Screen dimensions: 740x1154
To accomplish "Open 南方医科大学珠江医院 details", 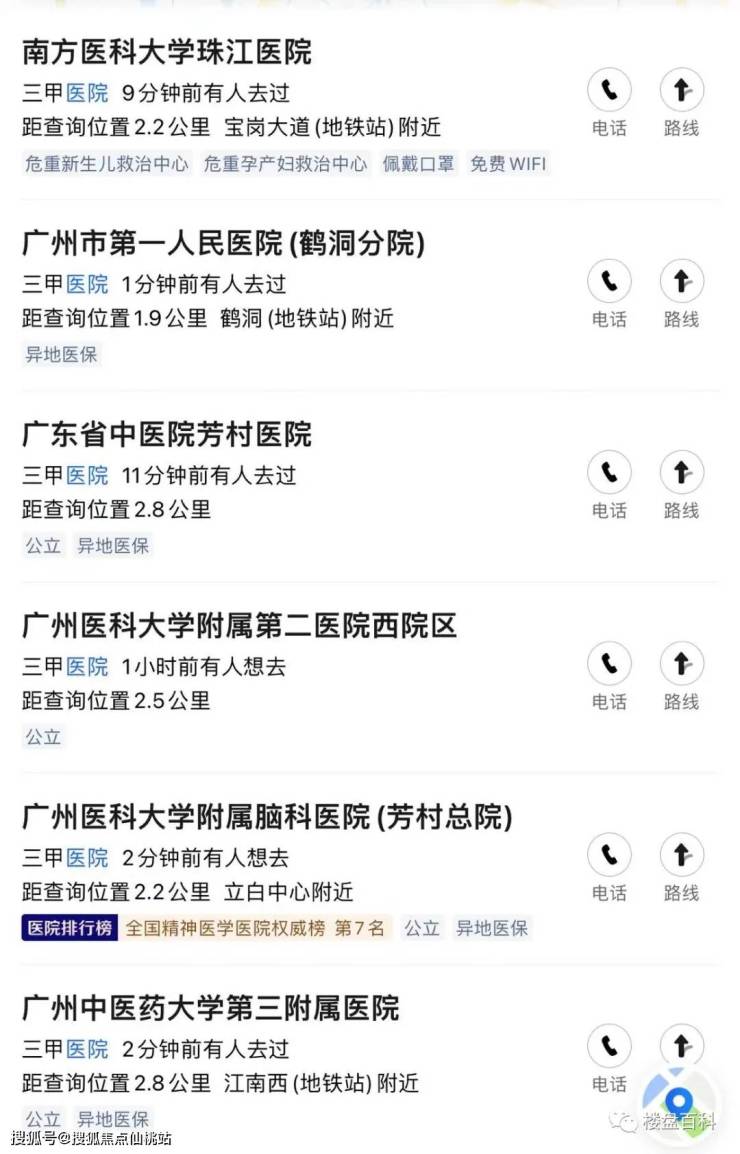I will (x=167, y=52).
